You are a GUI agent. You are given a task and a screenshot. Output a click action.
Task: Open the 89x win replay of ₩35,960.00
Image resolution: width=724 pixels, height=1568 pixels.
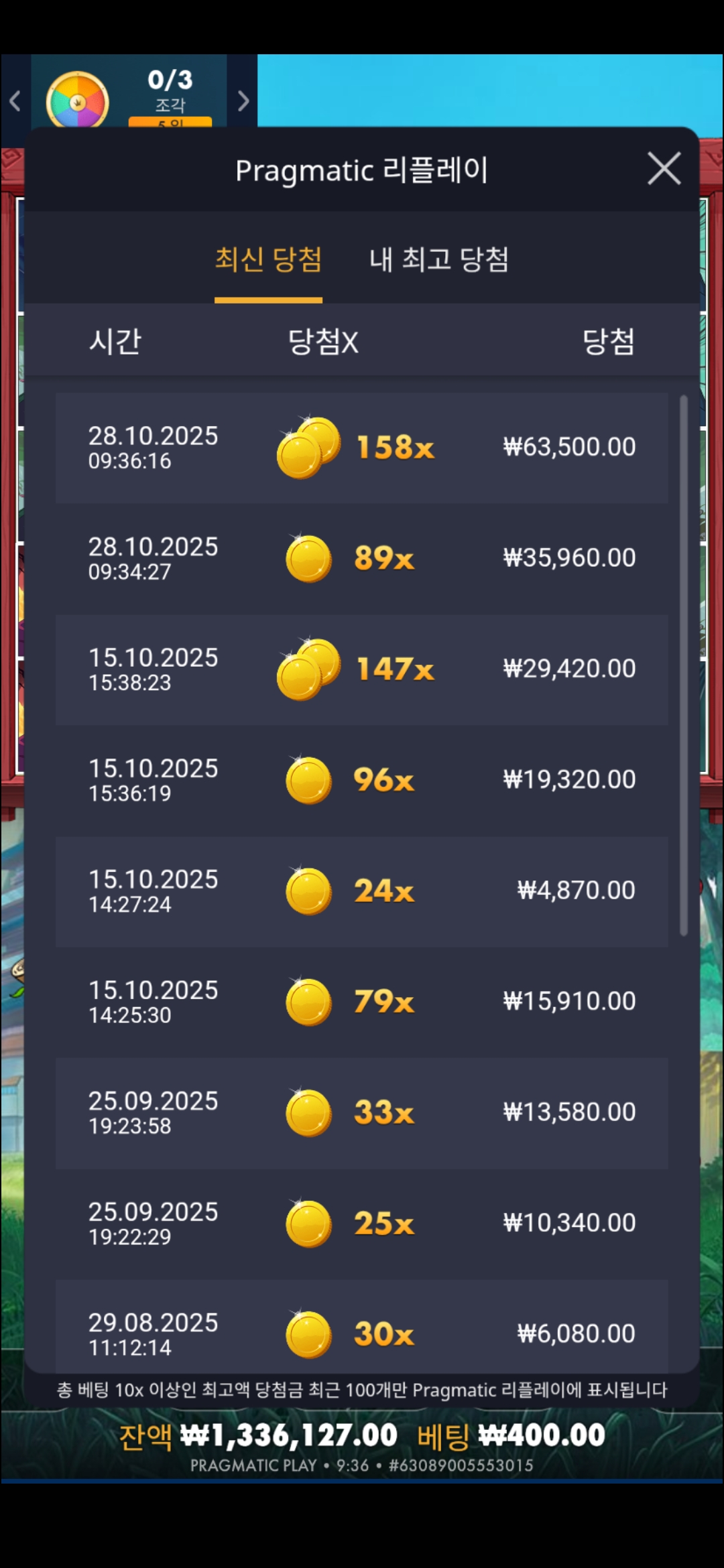point(362,558)
